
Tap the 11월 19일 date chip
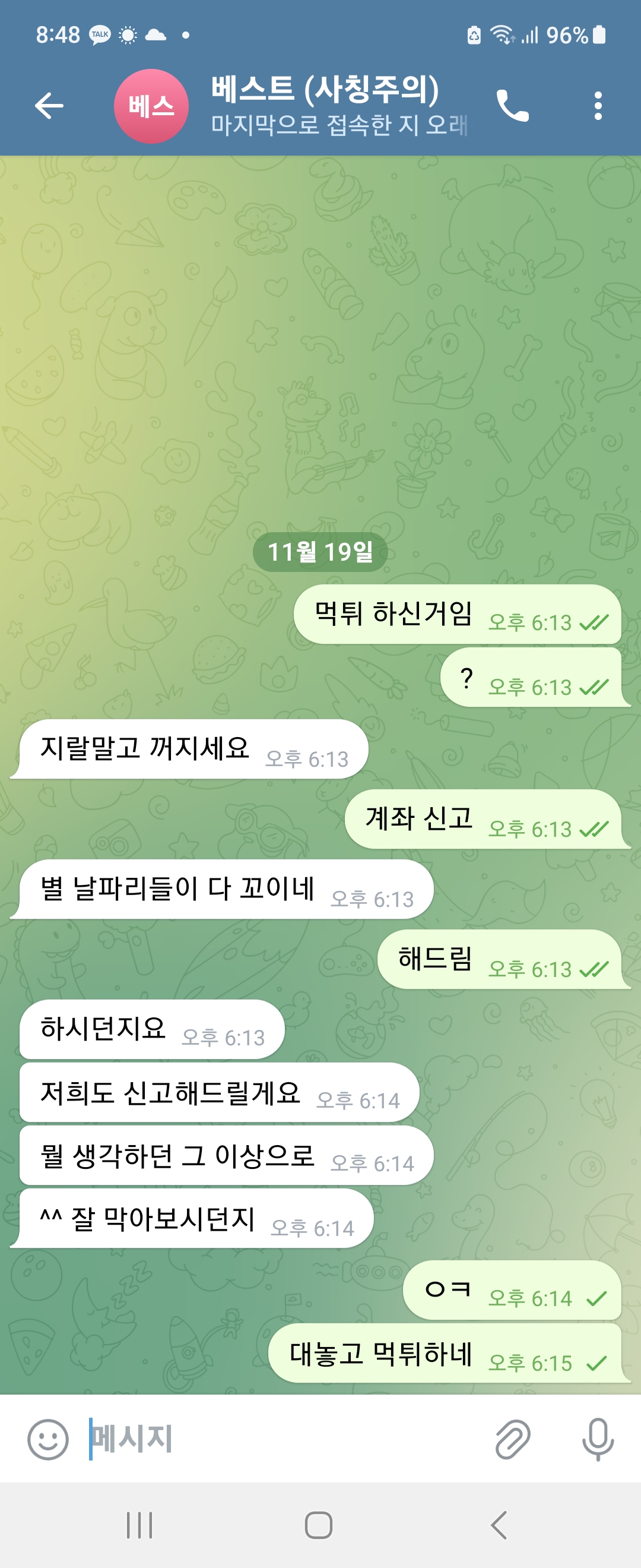pyautogui.click(x=320, y=552)
